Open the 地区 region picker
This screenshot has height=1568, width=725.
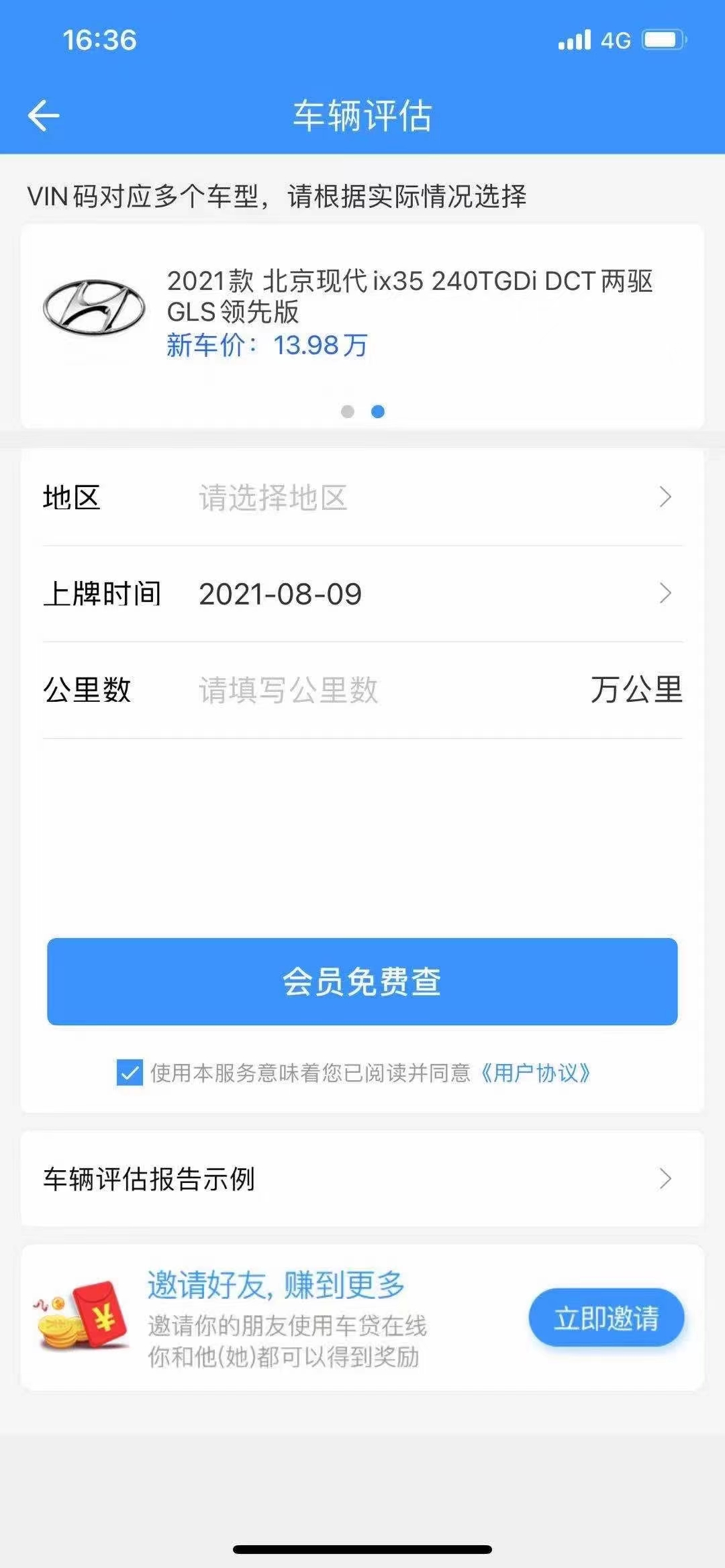pyautogui.click(x=362, y=498)
